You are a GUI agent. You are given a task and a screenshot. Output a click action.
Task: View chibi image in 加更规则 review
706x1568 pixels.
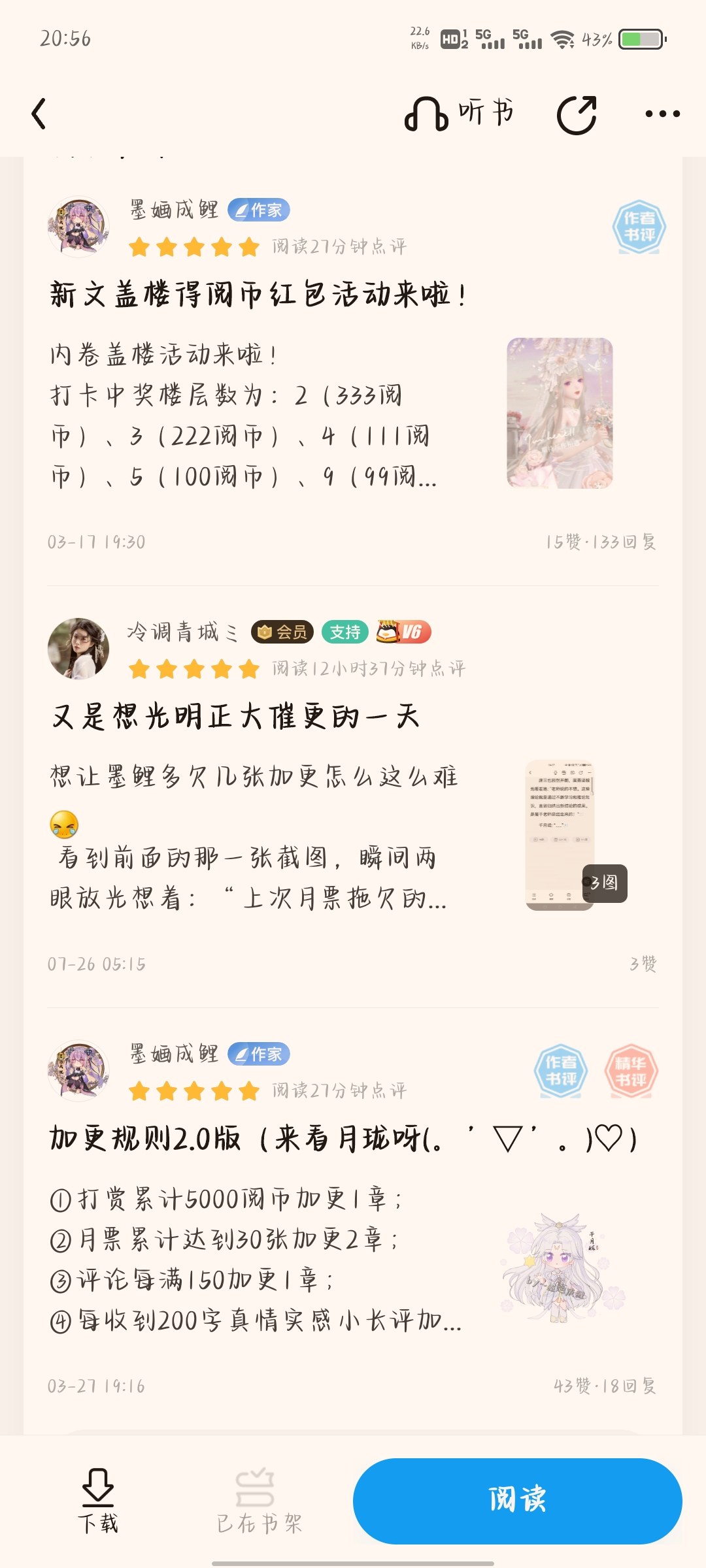click(x=561, y=1267)
